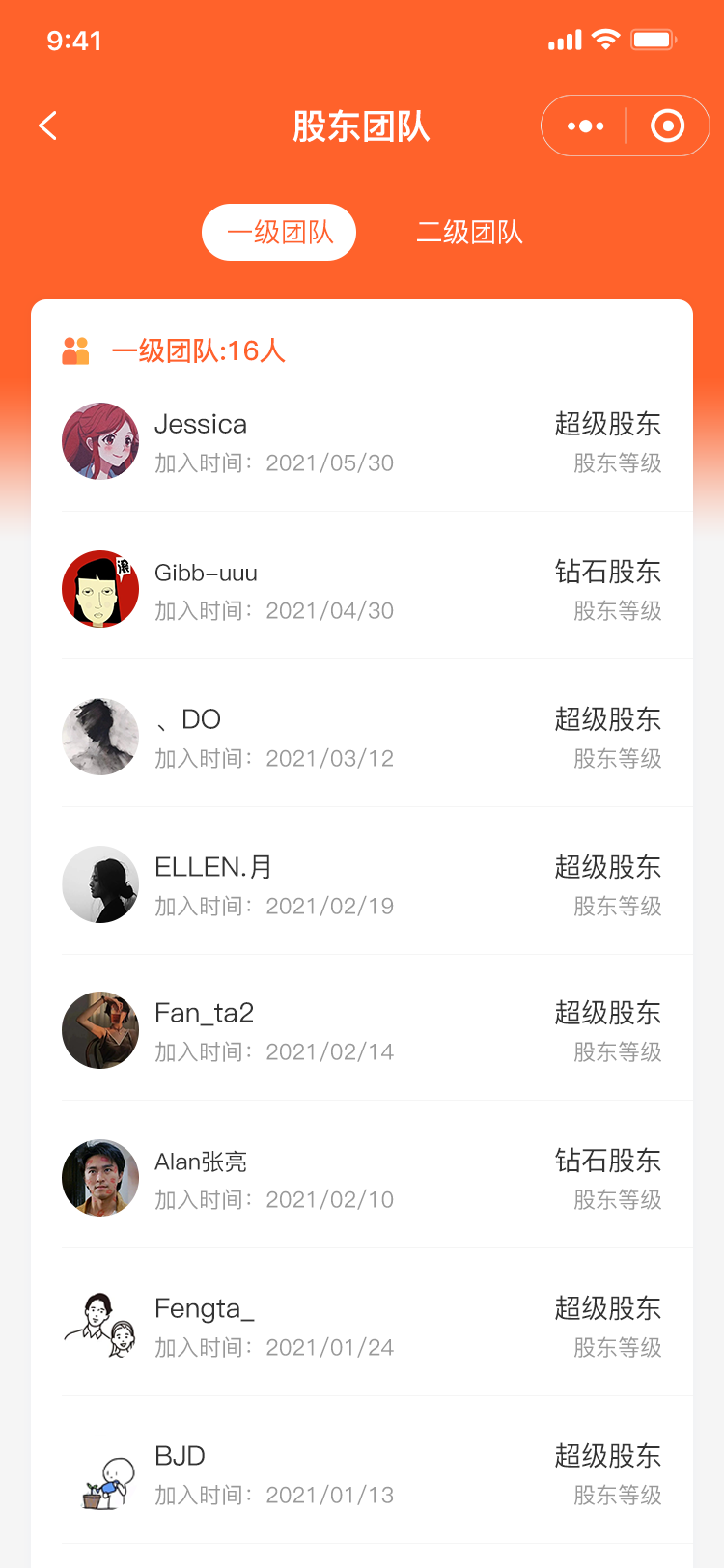The width and height of the screenshot is (724, 1568).
Task: Open ELLEN.月 member row
Action: (x=361, y=885)
